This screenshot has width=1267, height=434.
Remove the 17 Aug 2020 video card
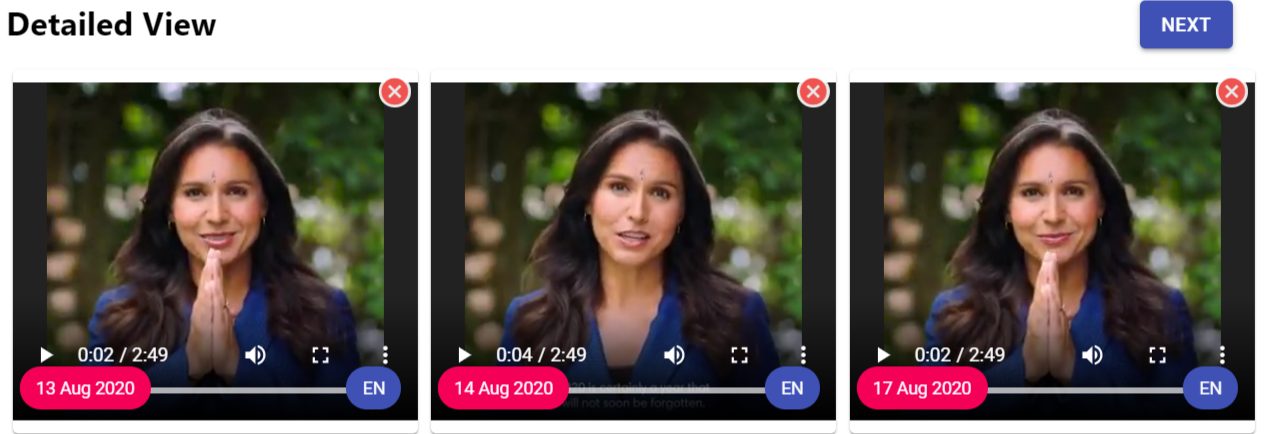[x=1230, y=92]
